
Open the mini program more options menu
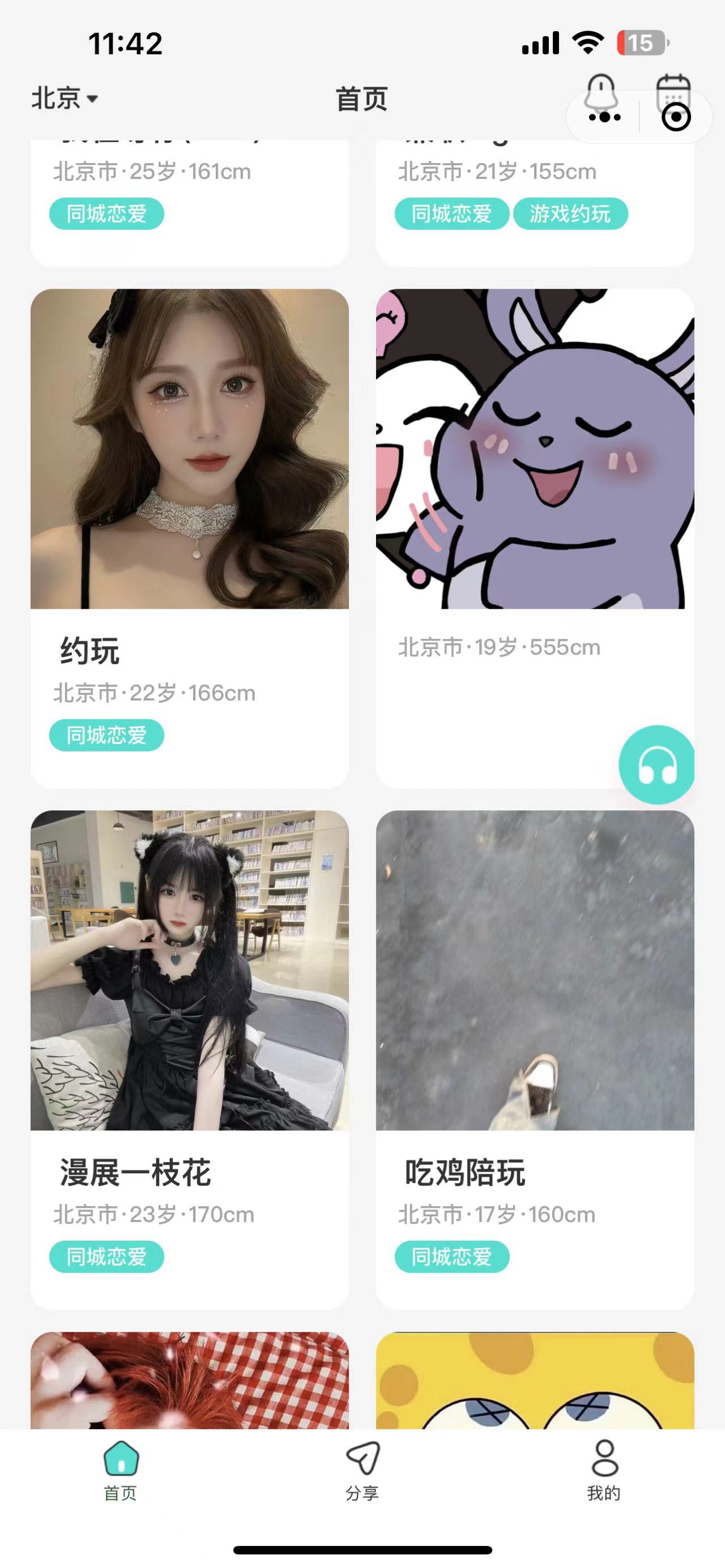(x=604, y=117)
